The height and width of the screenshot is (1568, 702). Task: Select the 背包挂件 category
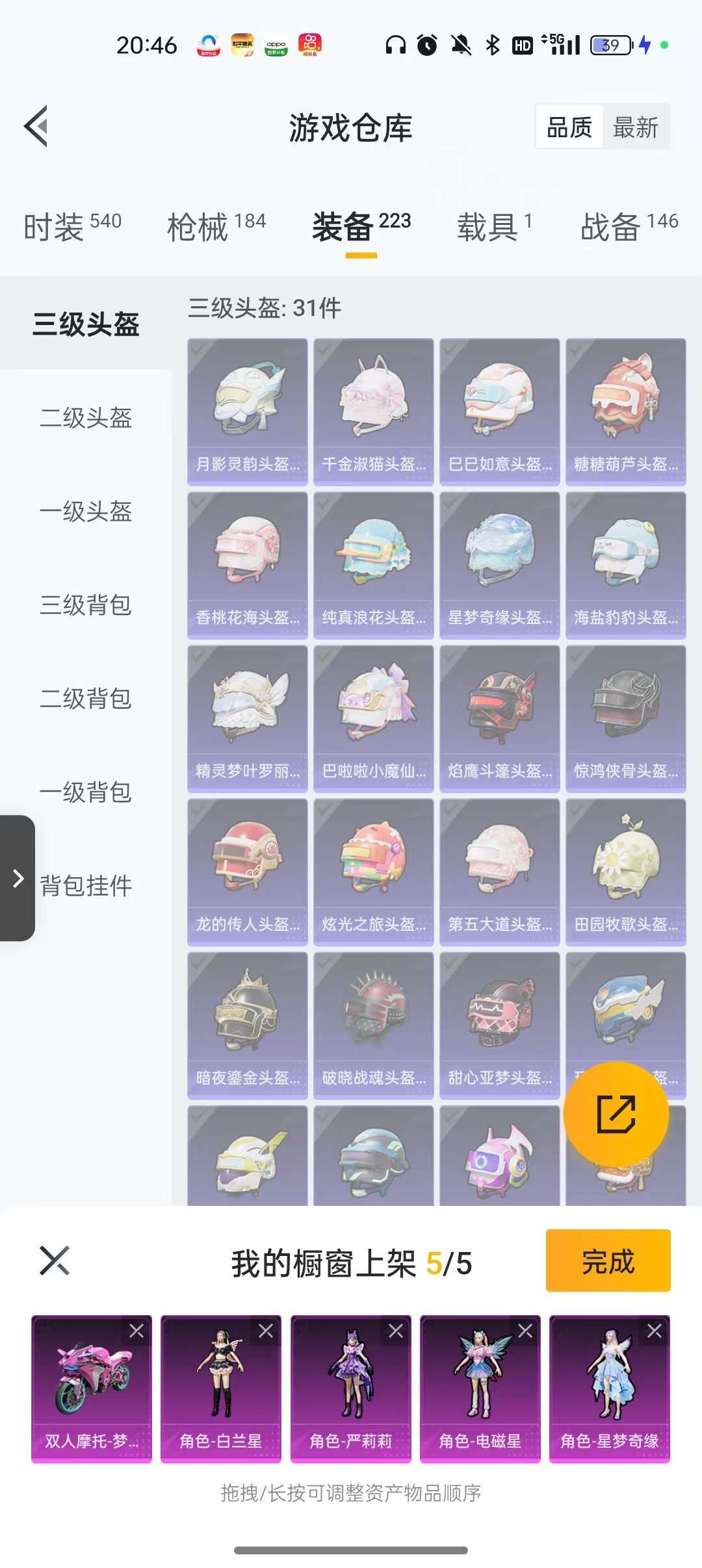pyautogui.click(x=86, y=885)
